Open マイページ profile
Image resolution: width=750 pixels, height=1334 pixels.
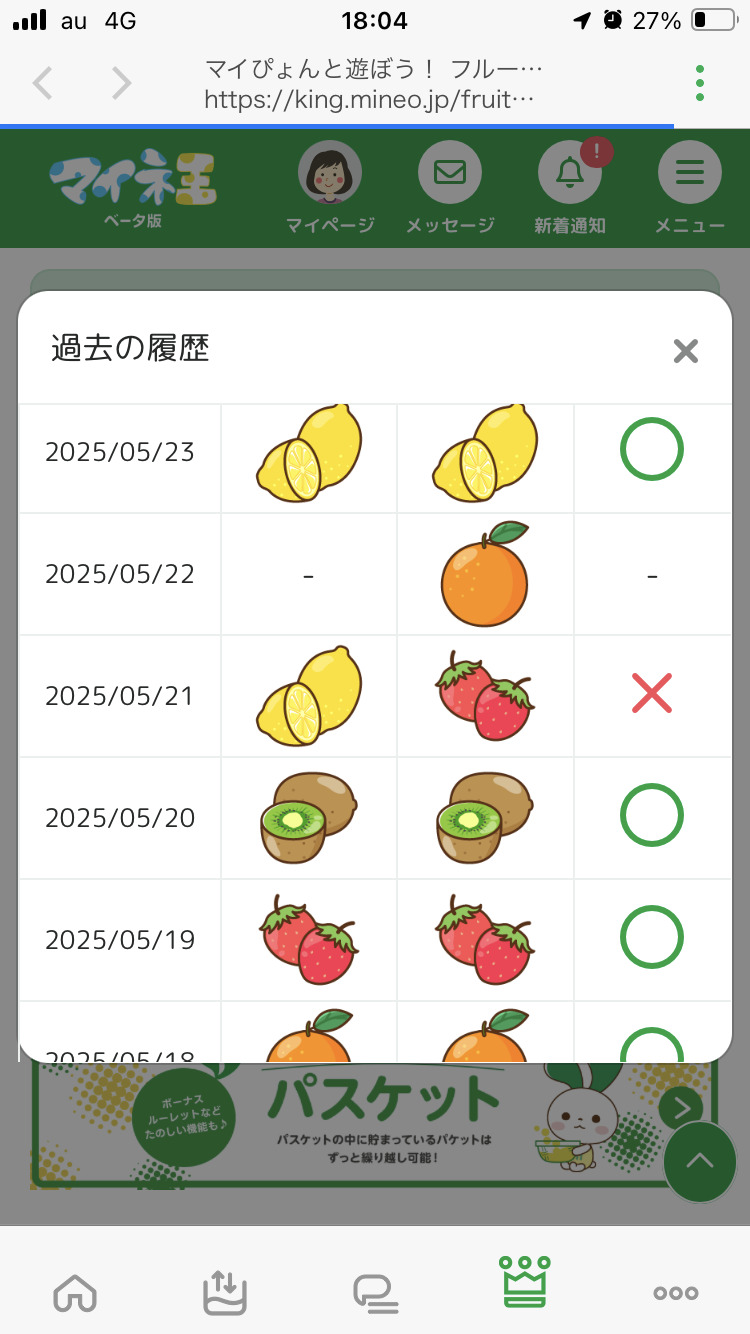(330, 188)
